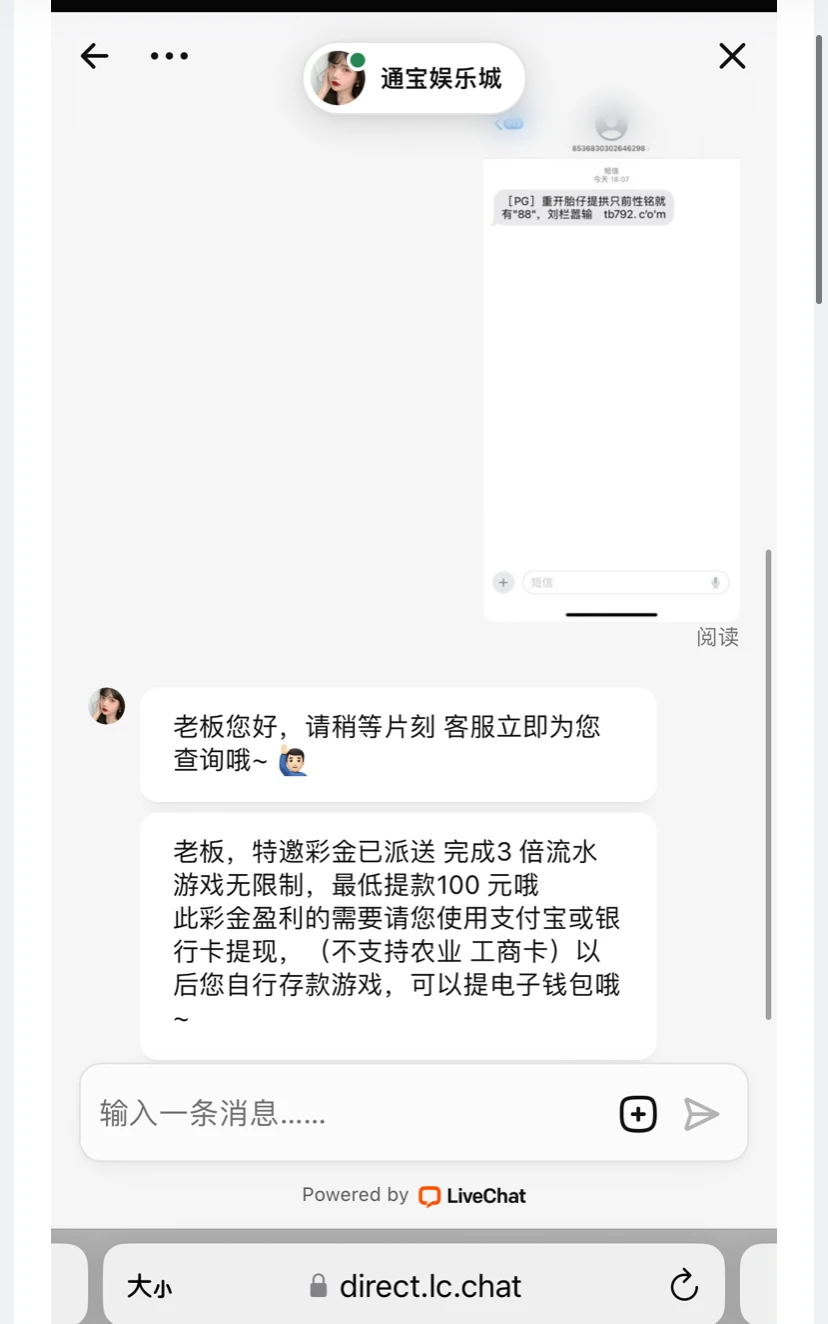This screenshot has width=828, height=1324.
Task: Click the green online status dot on the avatar
Action: pyautogui.click(x=360, y=59)
